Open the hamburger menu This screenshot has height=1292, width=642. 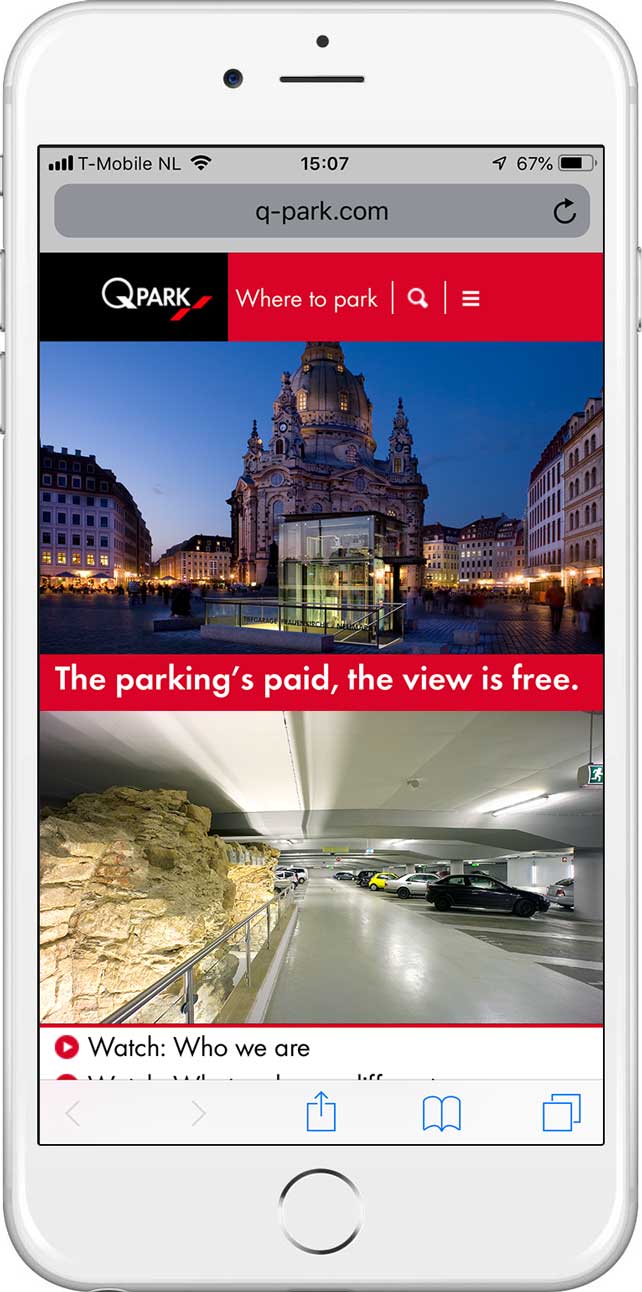[471, 298]
